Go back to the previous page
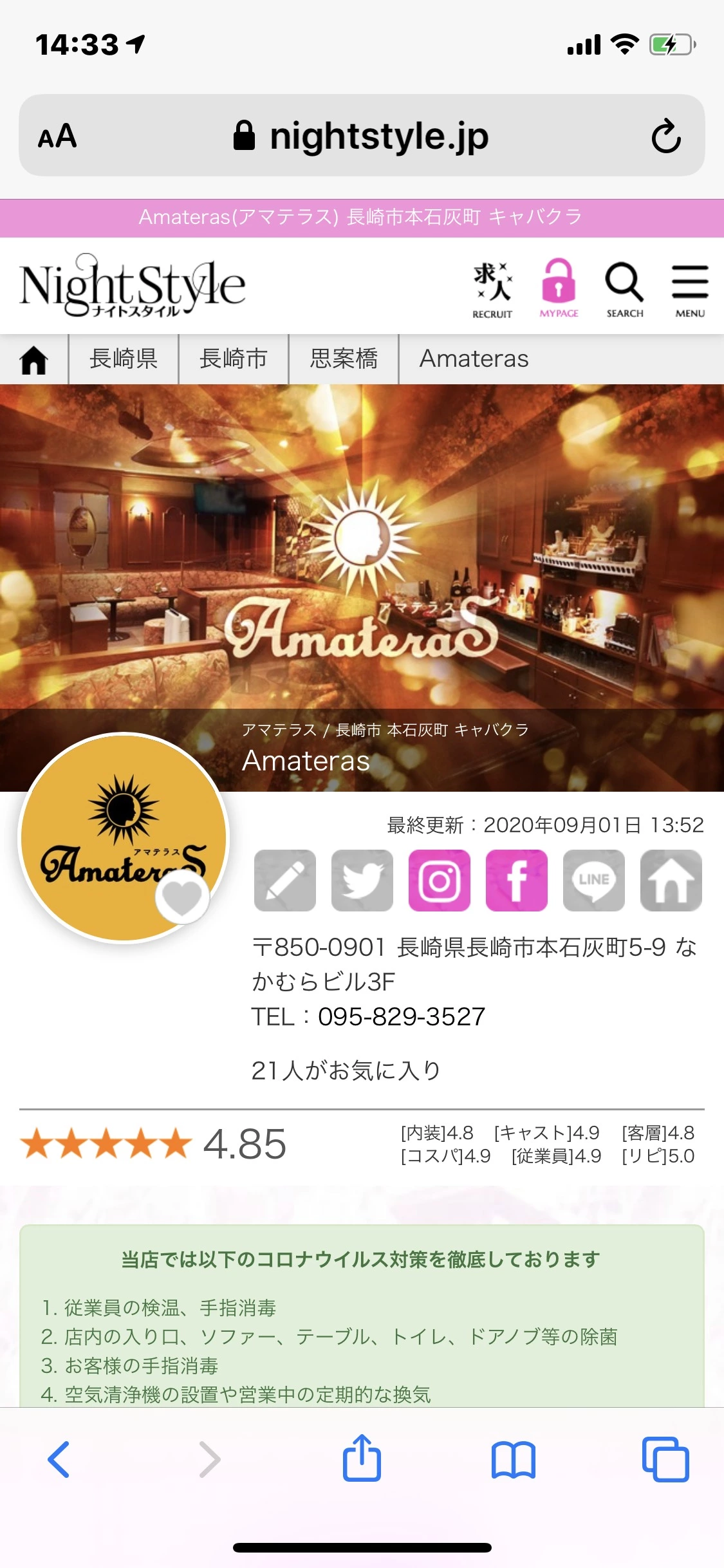Viewport: 724px width, 1568px height. 59,1459
